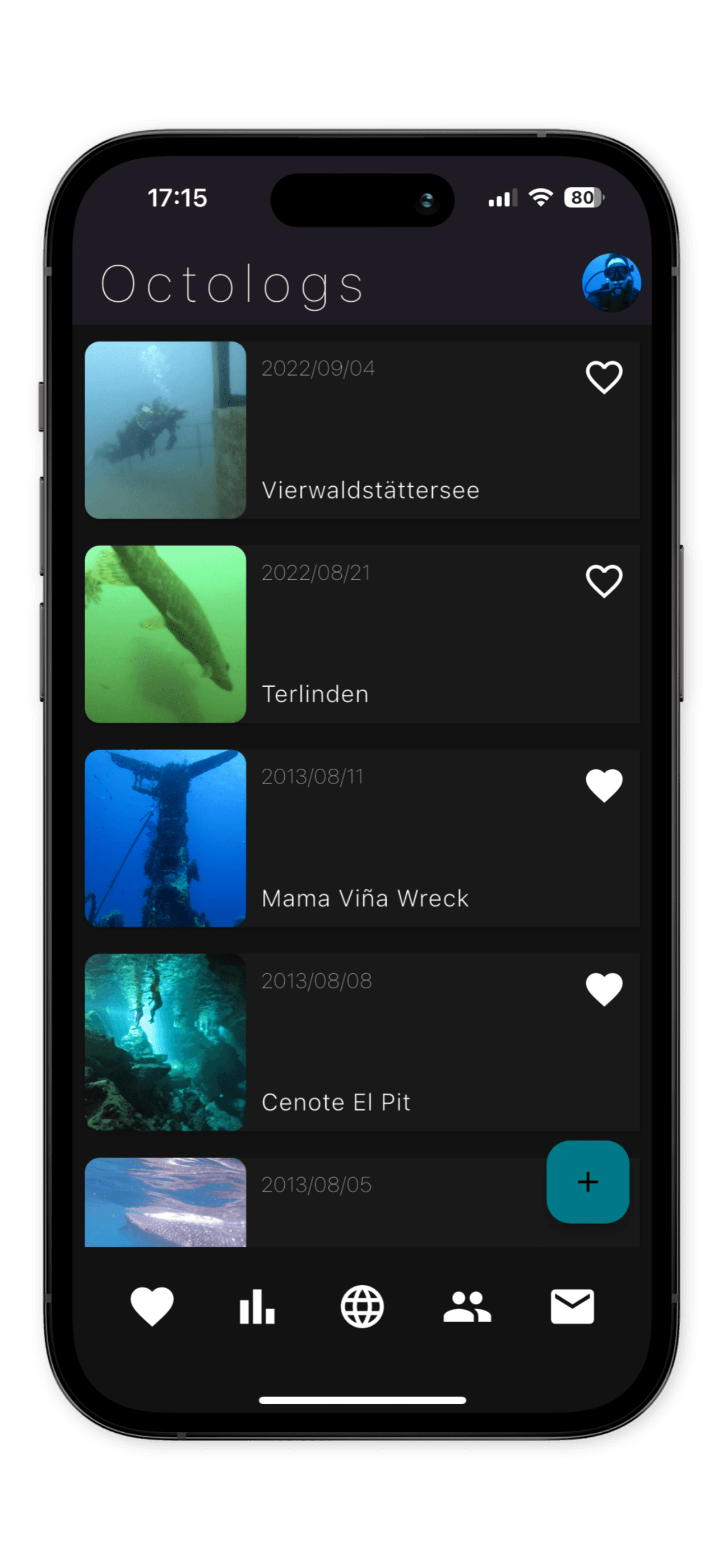This screenshot has width=723, height=1568.
Task: Tap the plus button to add a dive
Action: (587, 1182)
